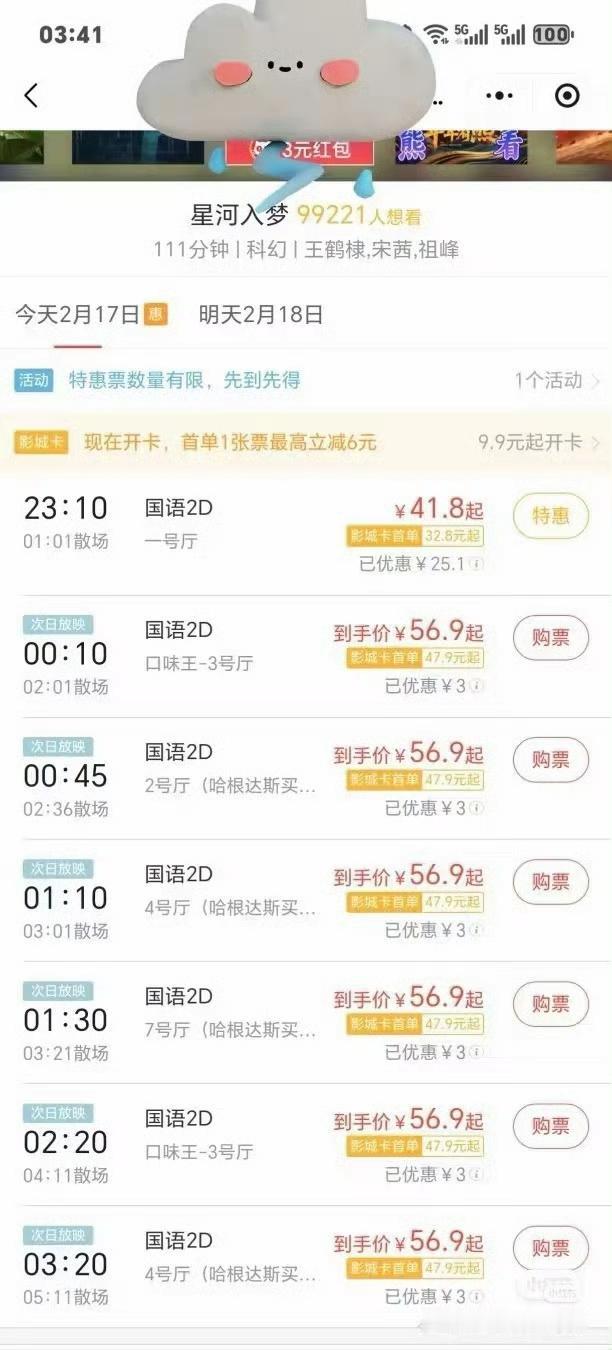Image resolution: width=612 pixels, height=1350 pixels.
Task: Open the 1个活动 promotion row
Action: pyautogui.click(x=557, y=380)
